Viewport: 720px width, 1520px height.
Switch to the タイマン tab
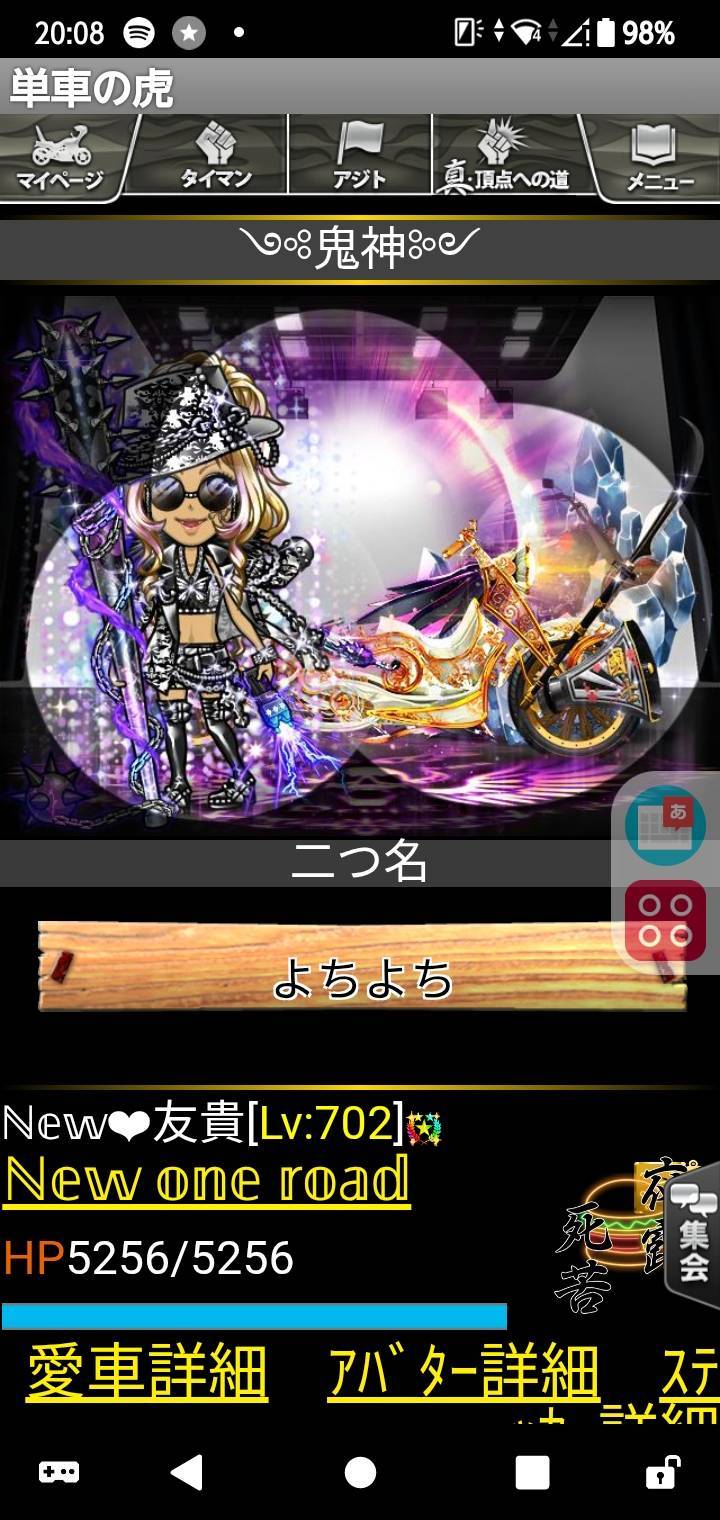click(x=215, y=155)
